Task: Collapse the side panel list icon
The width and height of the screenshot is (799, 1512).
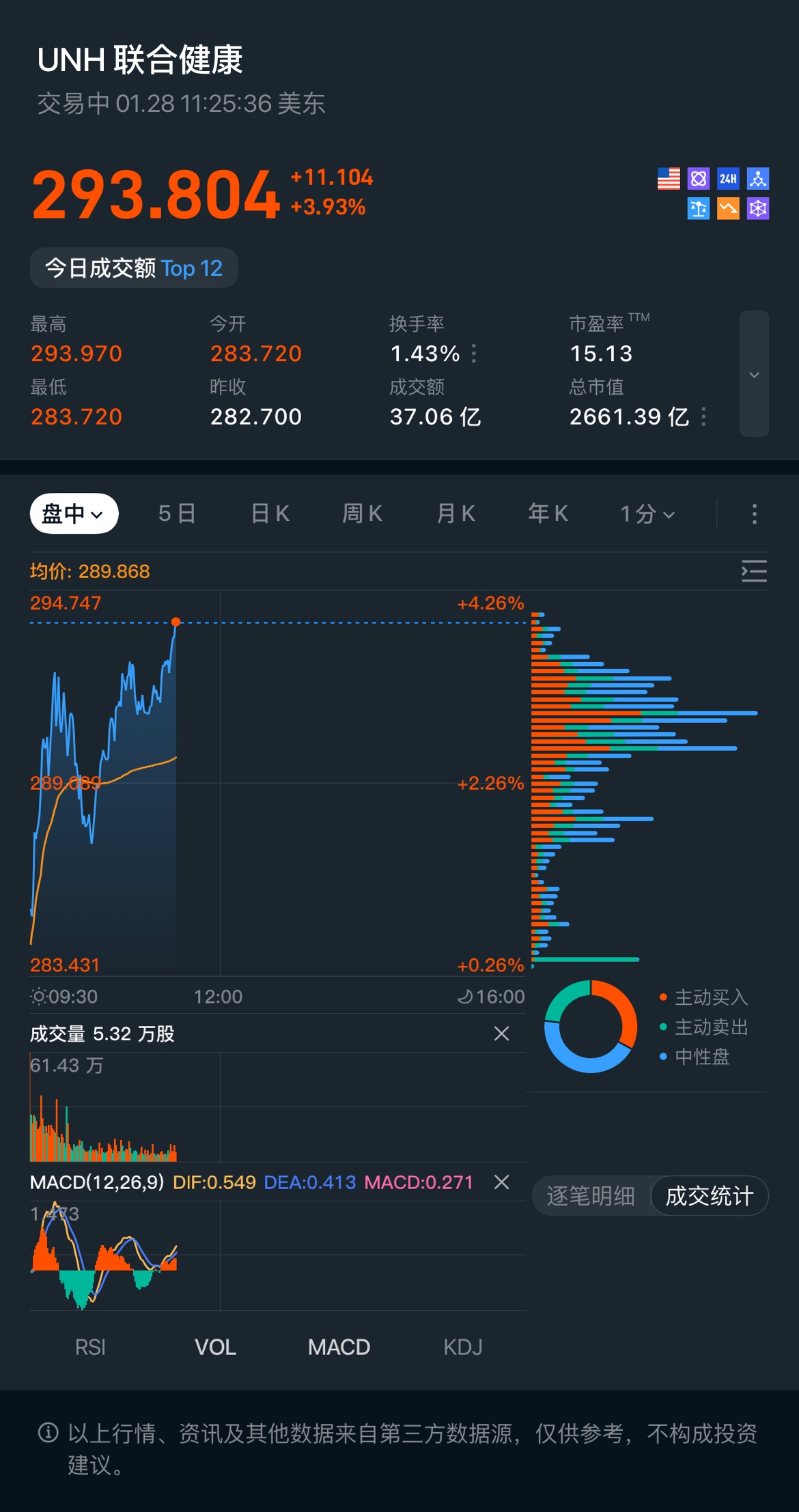Action: [754, 571]
